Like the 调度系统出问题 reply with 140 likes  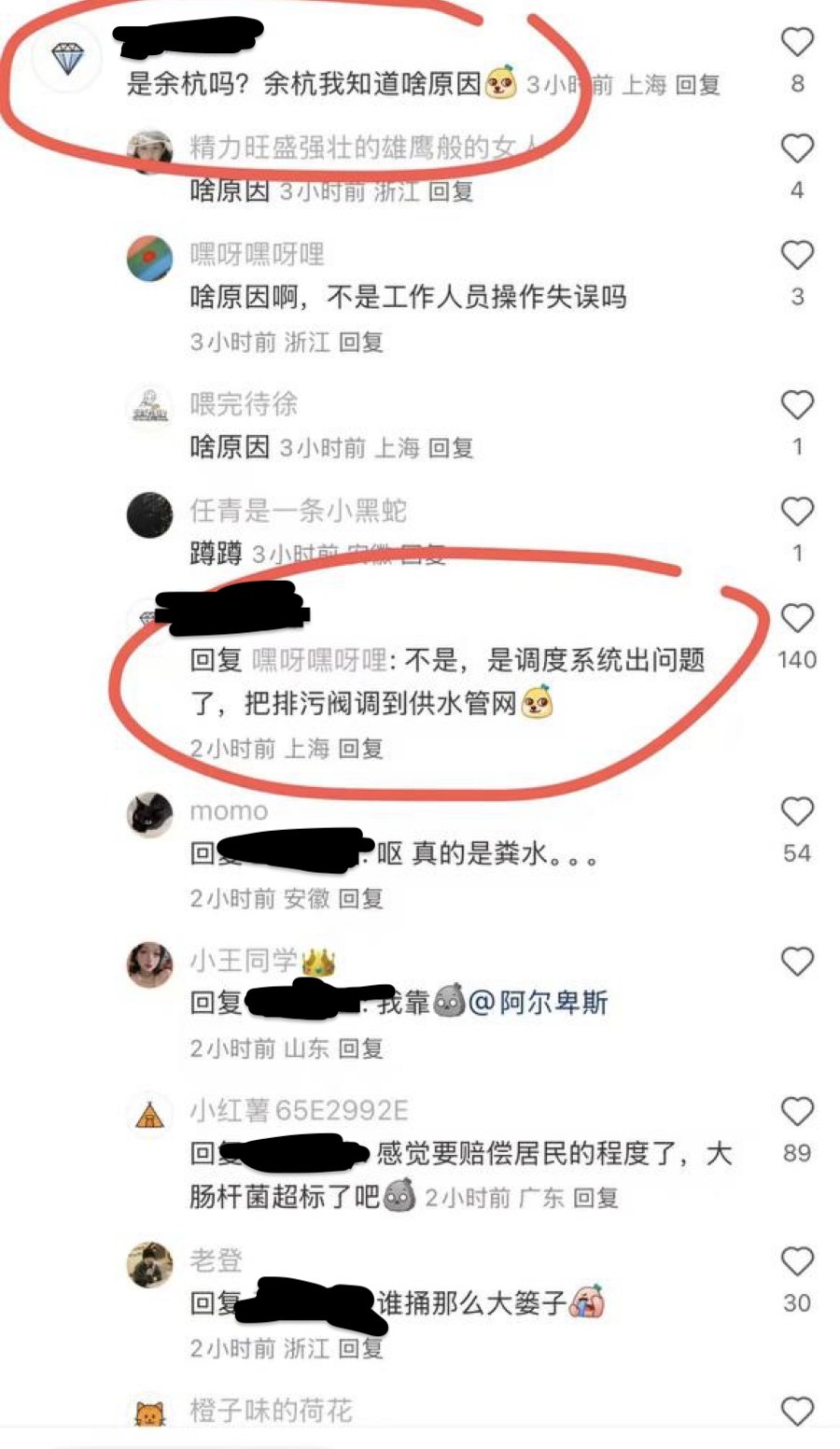point(797,618)
